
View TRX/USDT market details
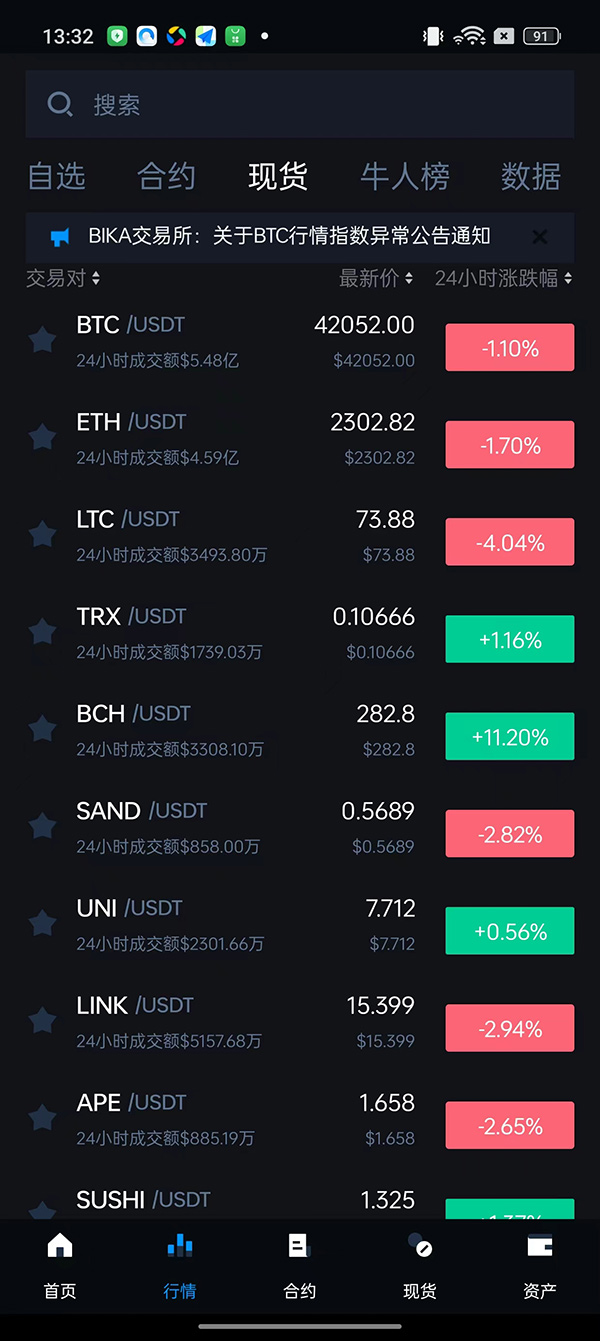(x=200, y=632)
